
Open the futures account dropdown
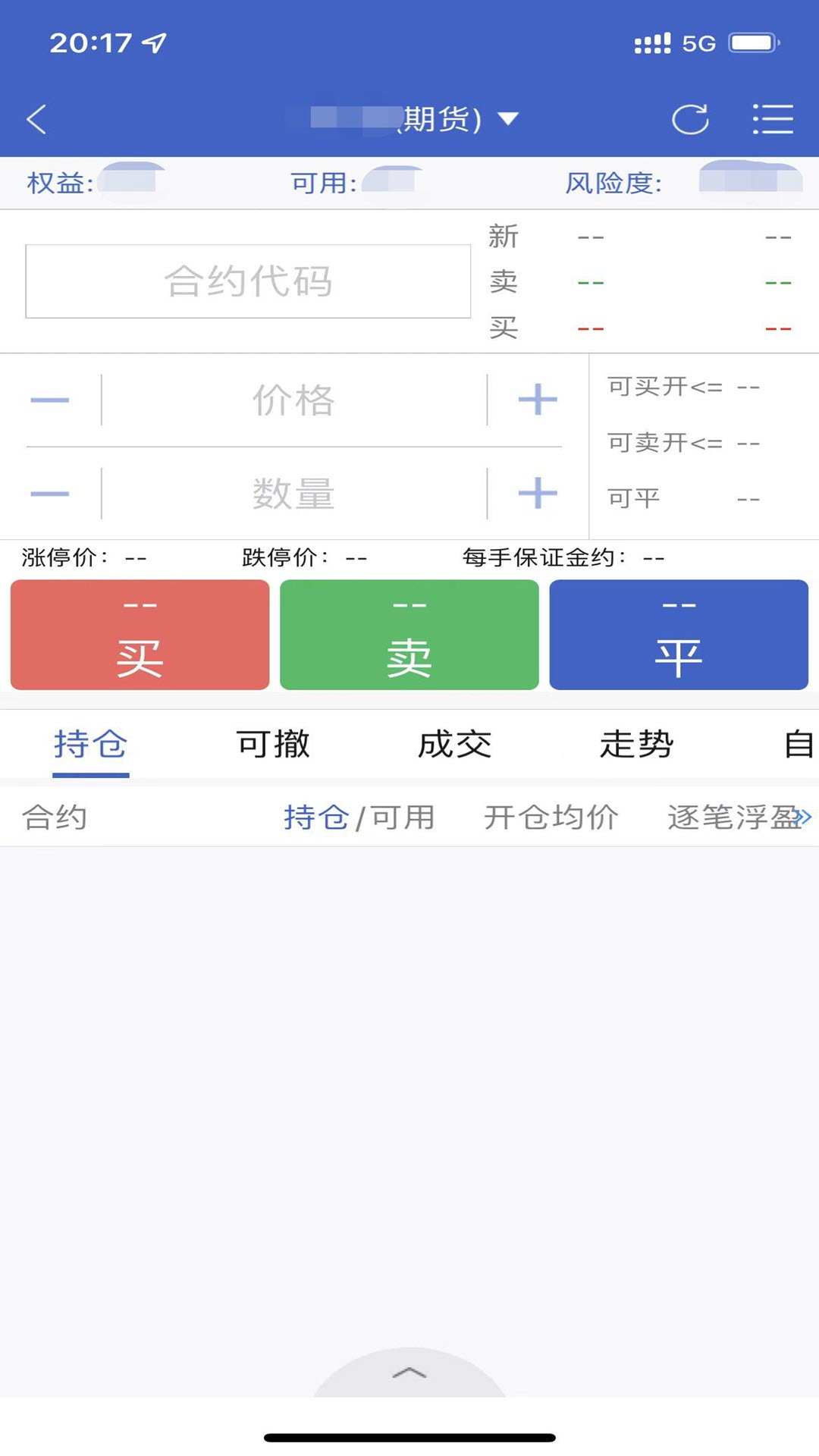[507, 119]
